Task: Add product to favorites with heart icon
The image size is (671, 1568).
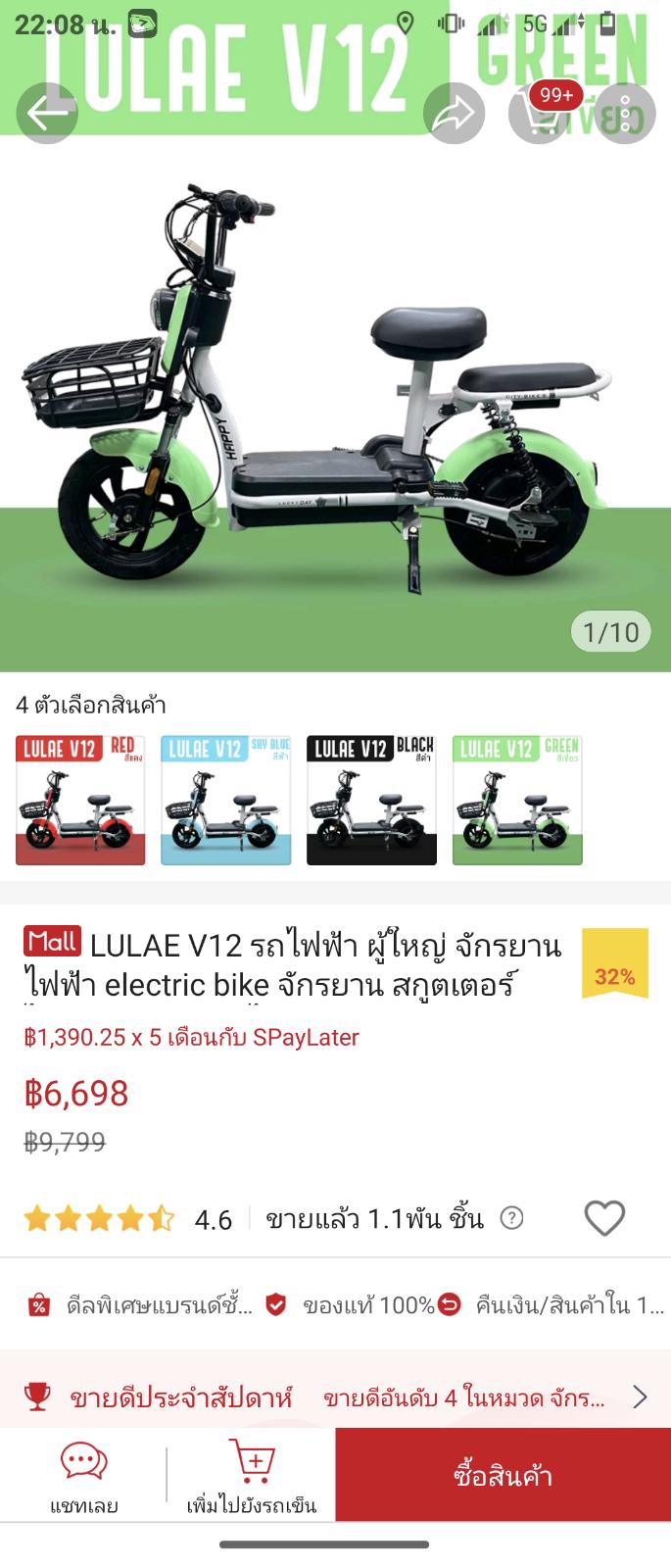Action: coord(604,1218)
